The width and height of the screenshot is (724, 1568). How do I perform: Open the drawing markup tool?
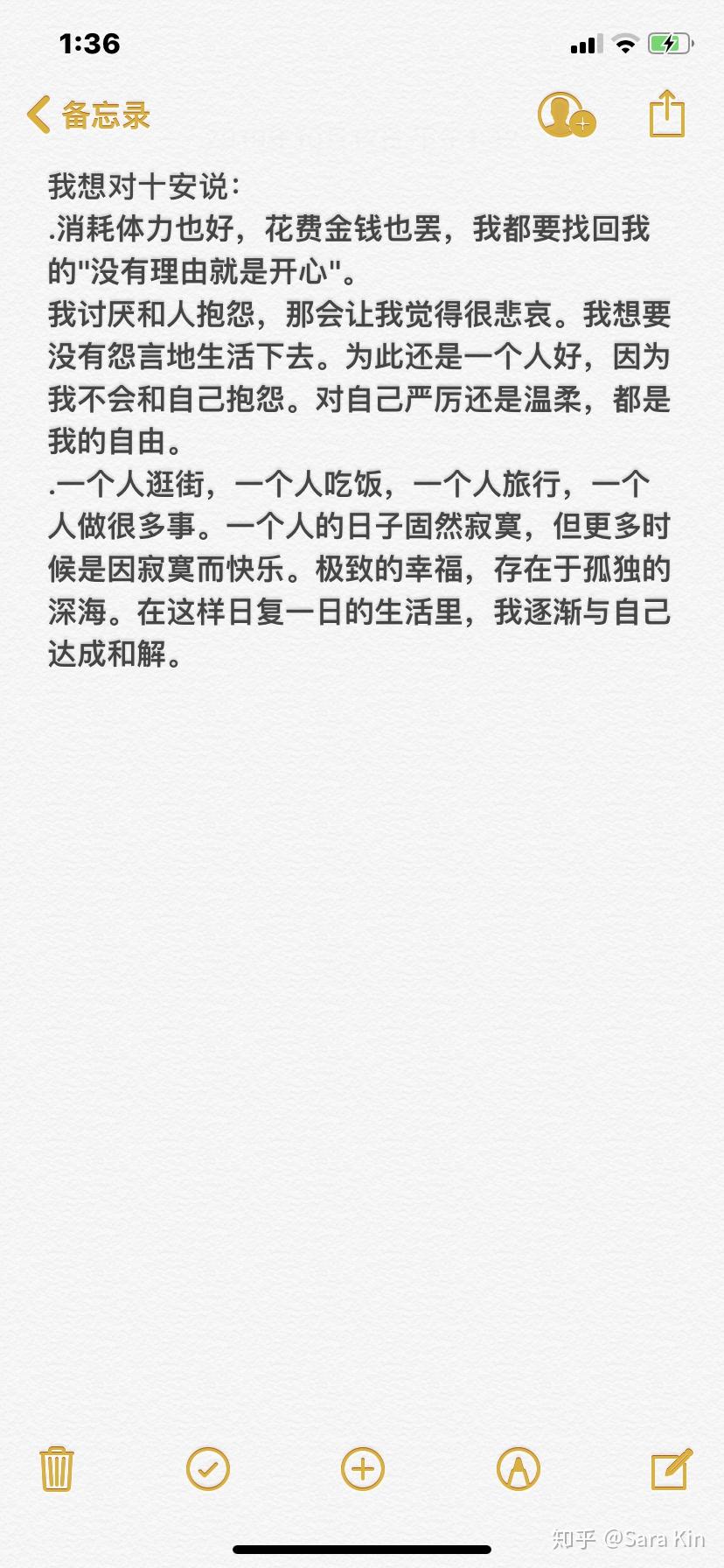[519, 1469]
